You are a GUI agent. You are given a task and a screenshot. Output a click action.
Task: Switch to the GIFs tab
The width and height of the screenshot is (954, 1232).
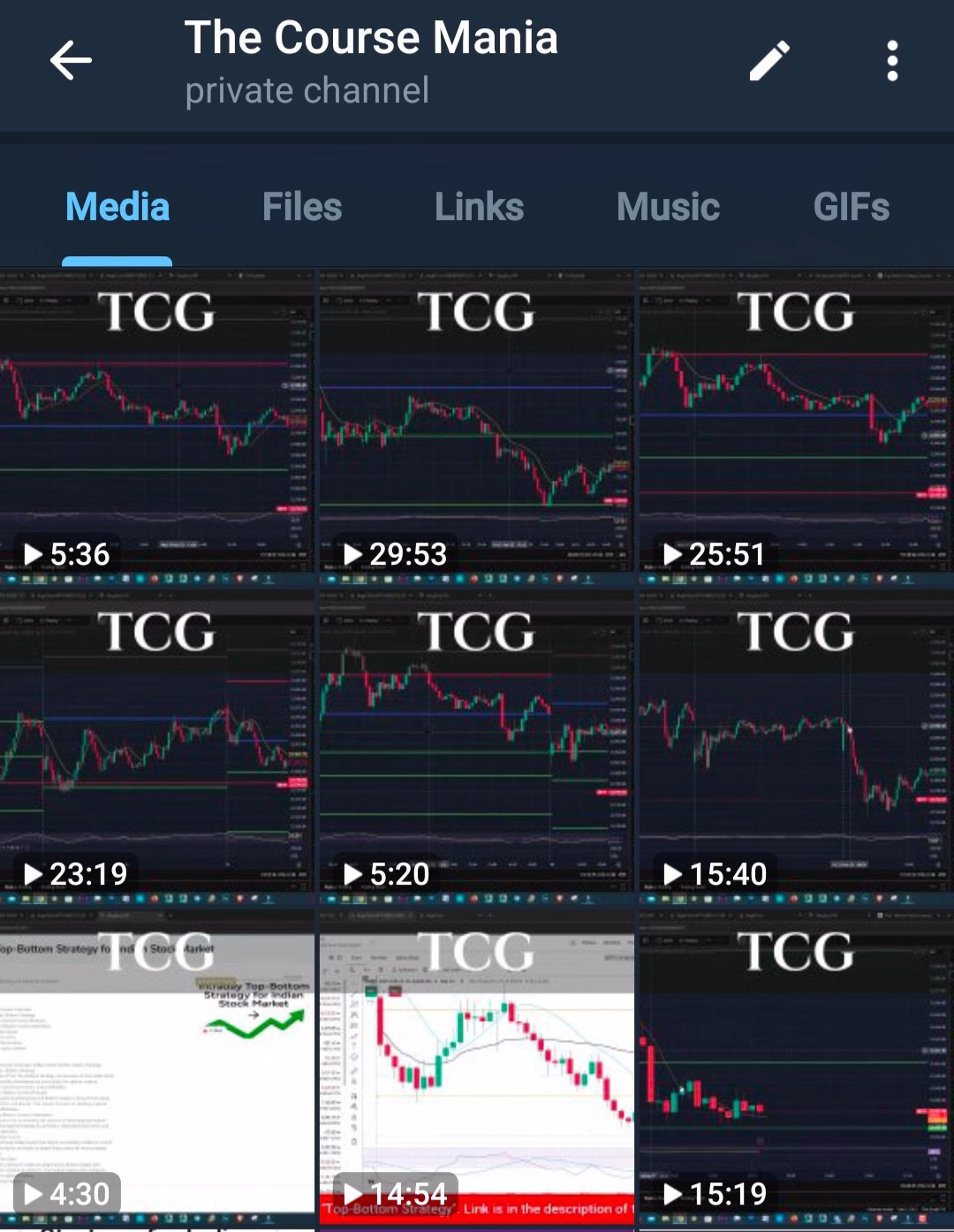tap(851, 208)
